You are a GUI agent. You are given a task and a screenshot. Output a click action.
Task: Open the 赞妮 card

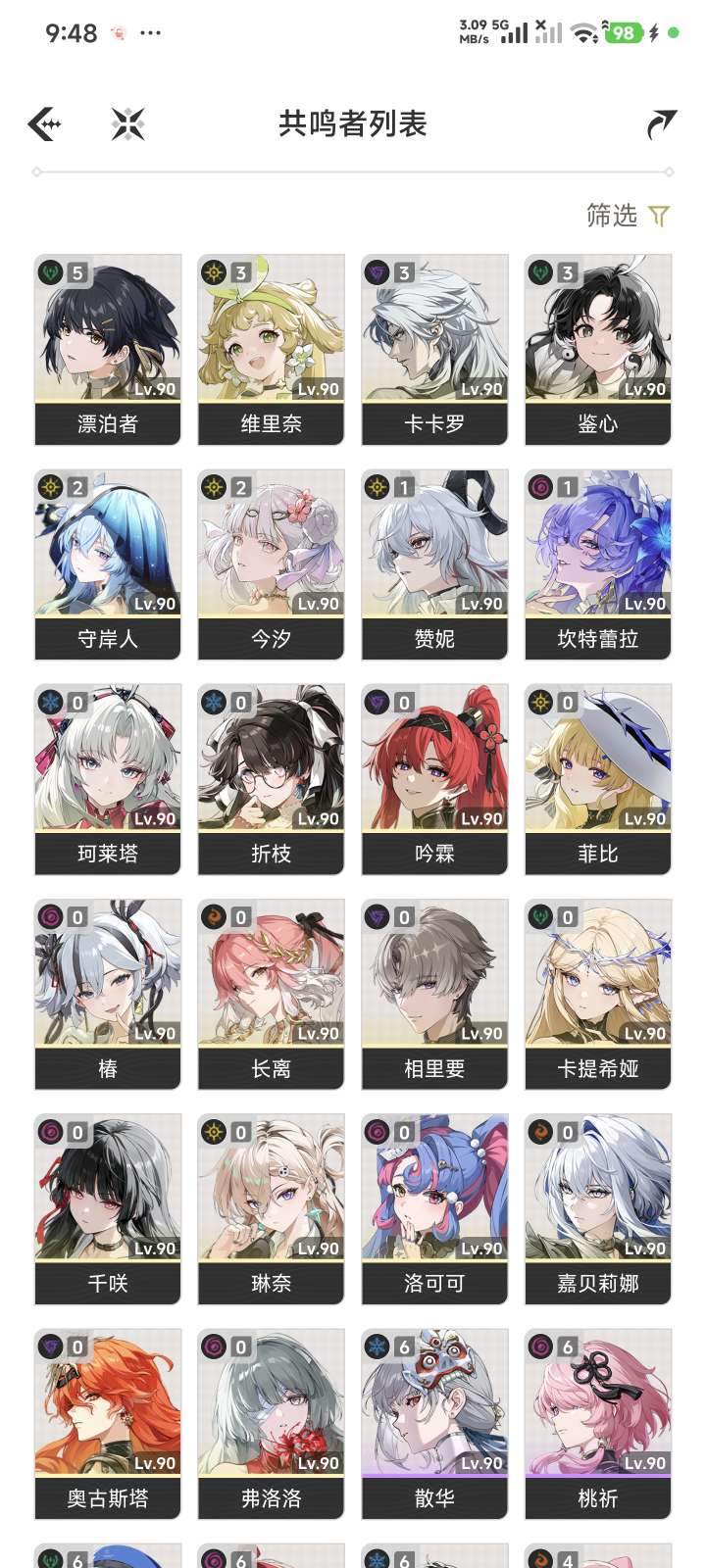[434, 563]
